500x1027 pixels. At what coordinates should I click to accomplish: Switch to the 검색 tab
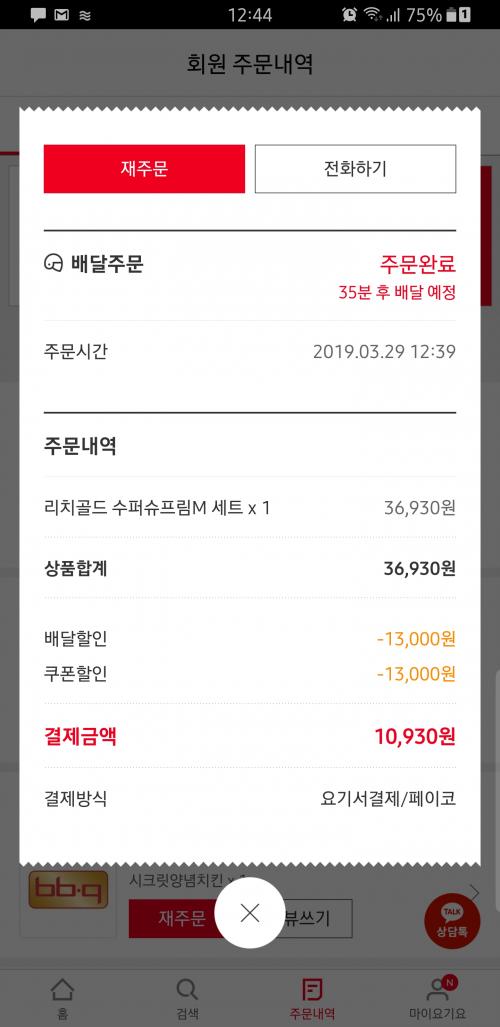pyautogui.click(x=187, y=998)
